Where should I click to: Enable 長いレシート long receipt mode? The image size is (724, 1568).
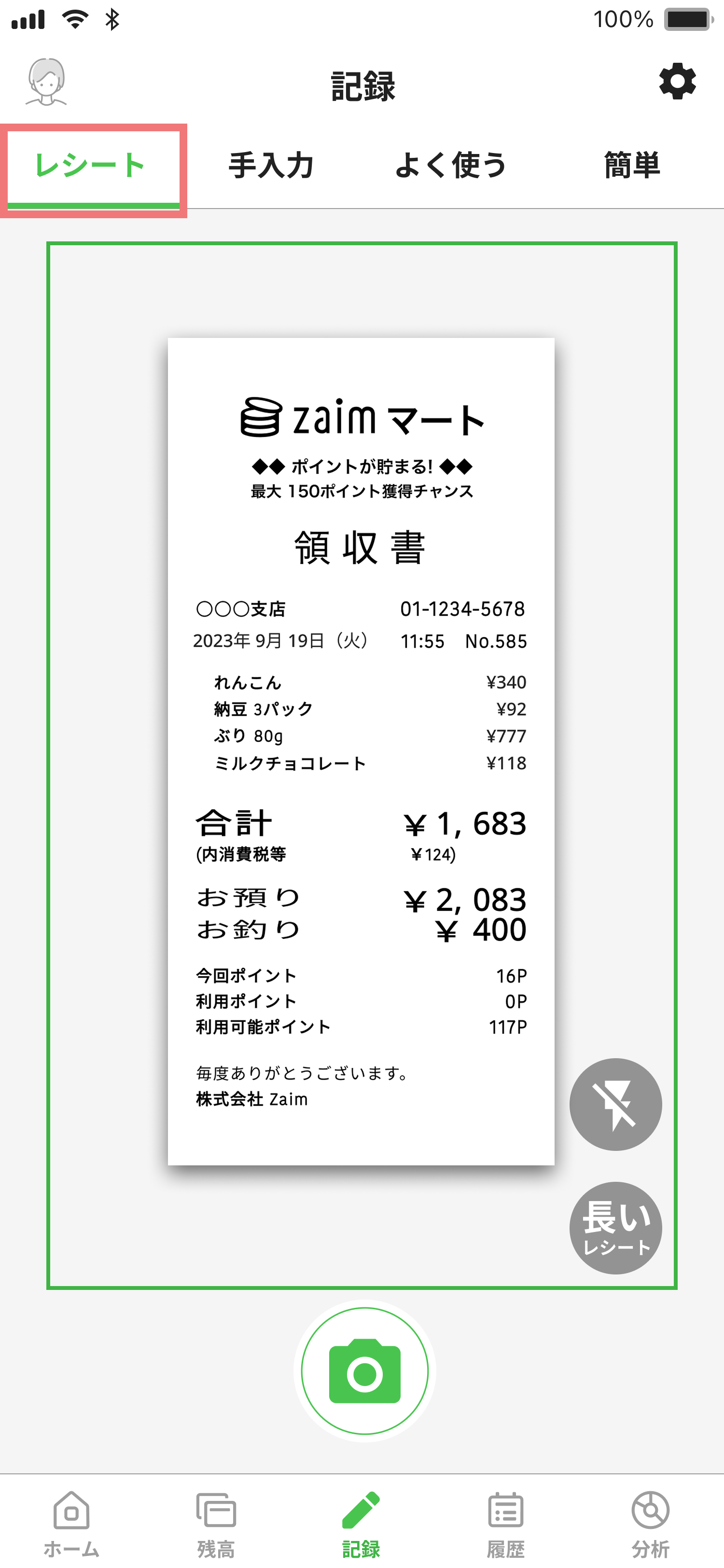pyautogui.click(x=615, y=1228)
